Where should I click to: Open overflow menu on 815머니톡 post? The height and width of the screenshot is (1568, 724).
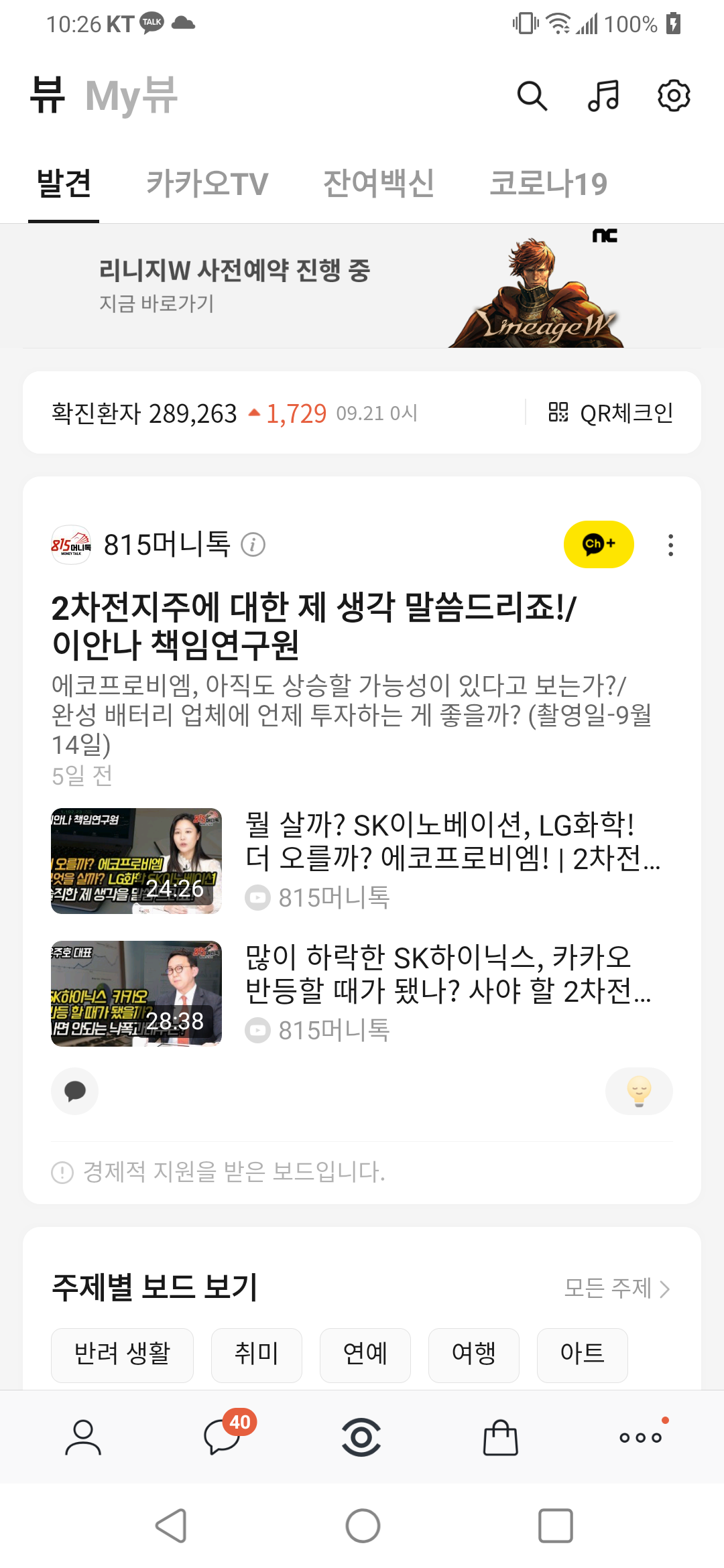tap(670, 545)
